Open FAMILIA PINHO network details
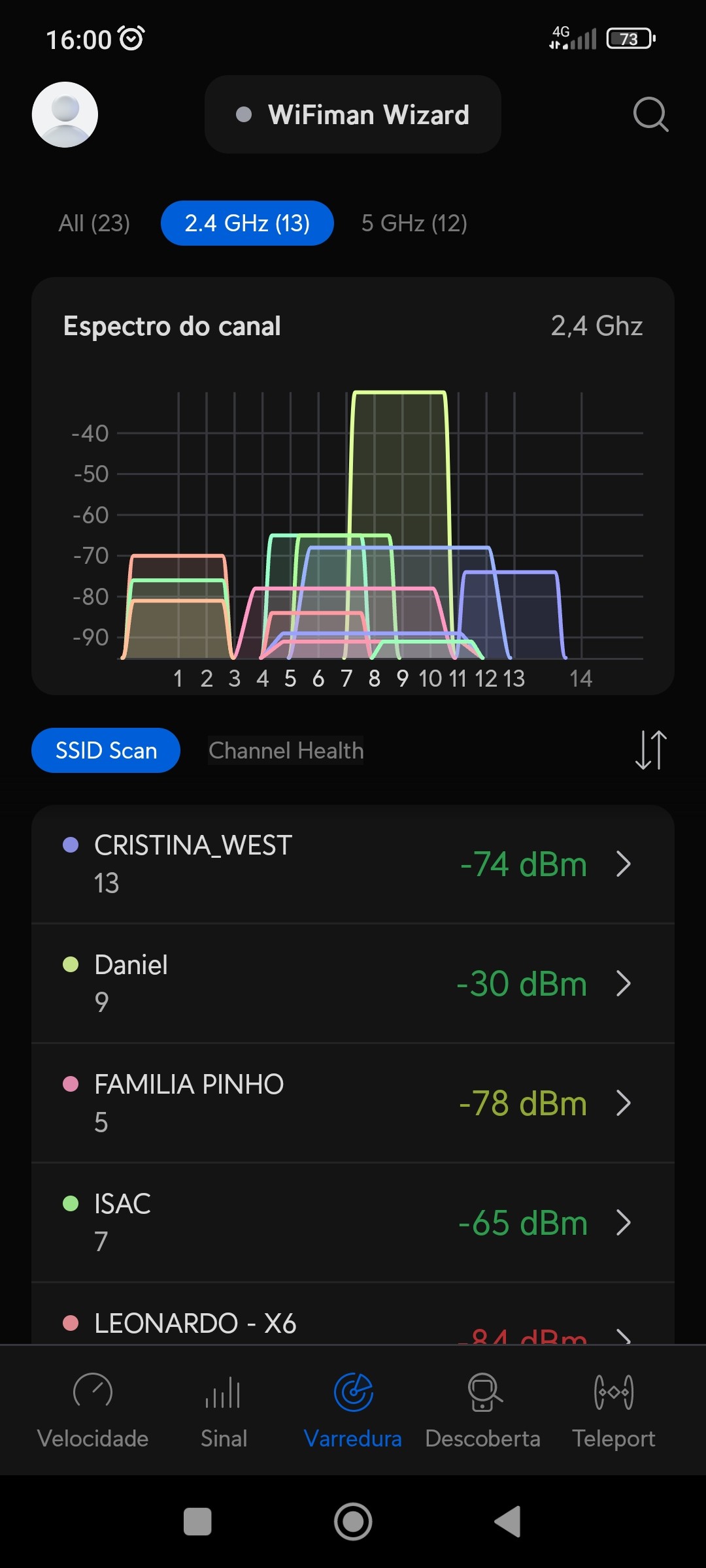706x1568 pixels. tap(353, 1103)
